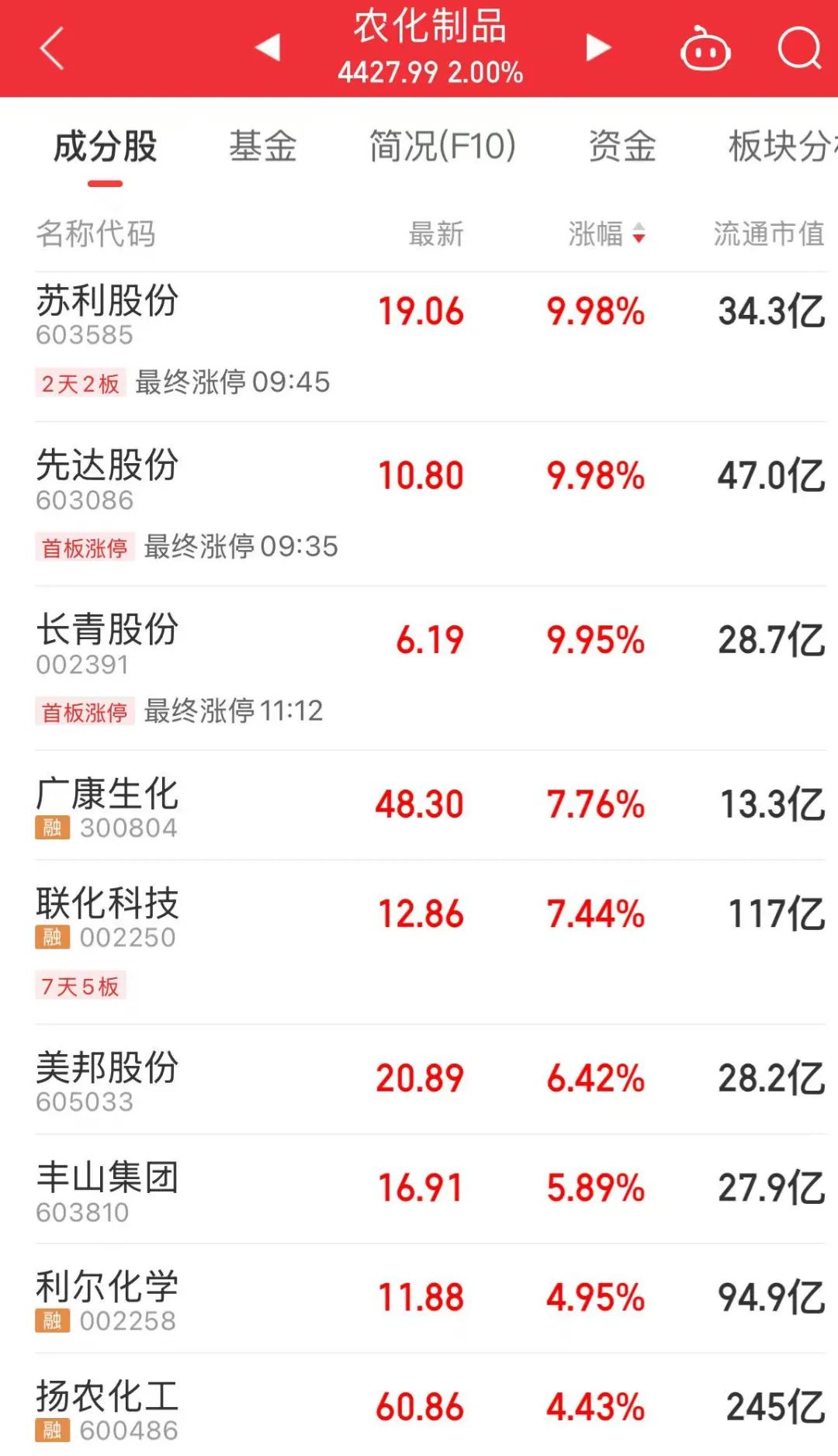Switch to the previous sector with left triangle
The width and height of the screenshot is (838, 1456).
pos(268,47)
